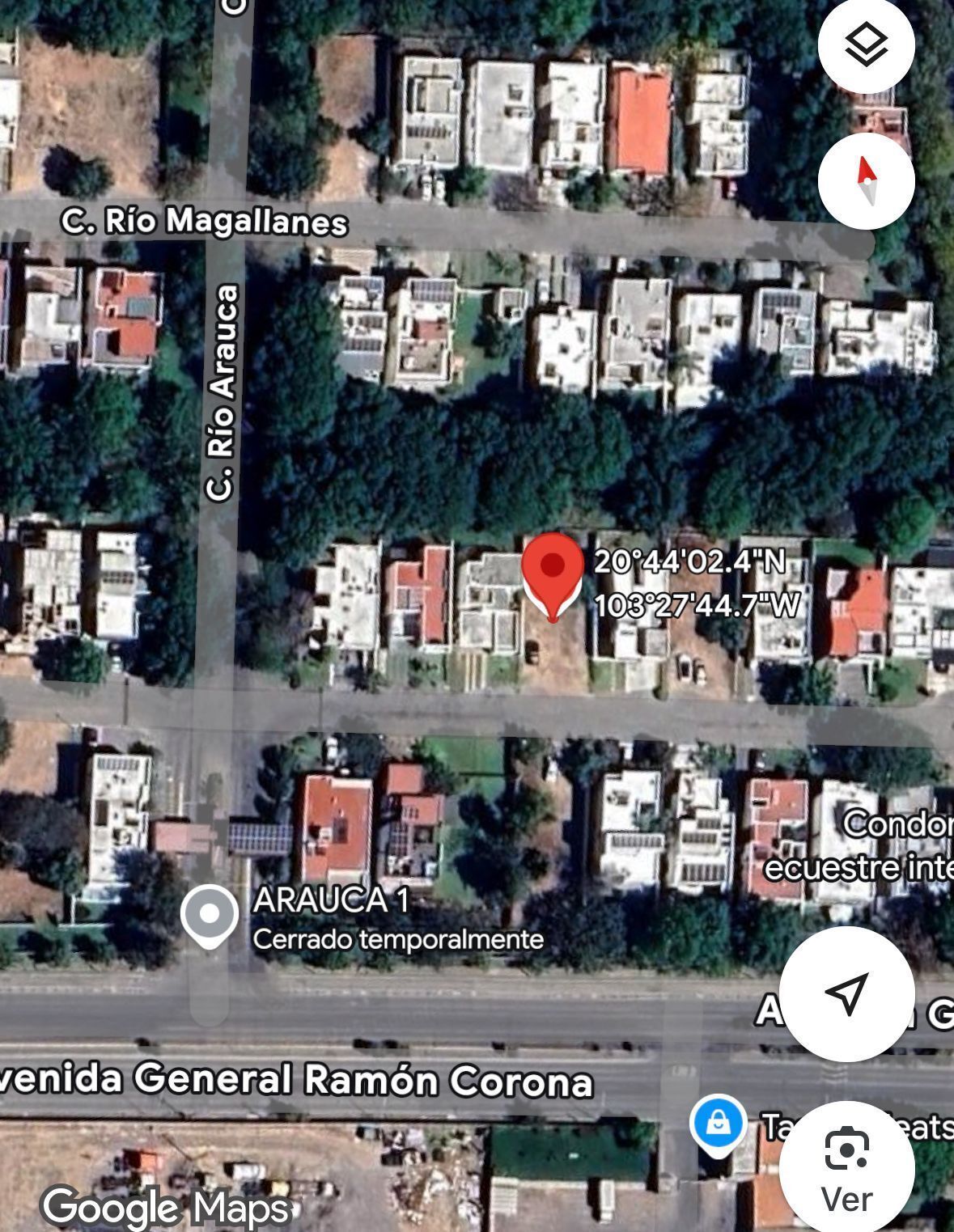Open the map layers selector
Viewport: 954px width, 1232px height.
(x=866, y=46)
